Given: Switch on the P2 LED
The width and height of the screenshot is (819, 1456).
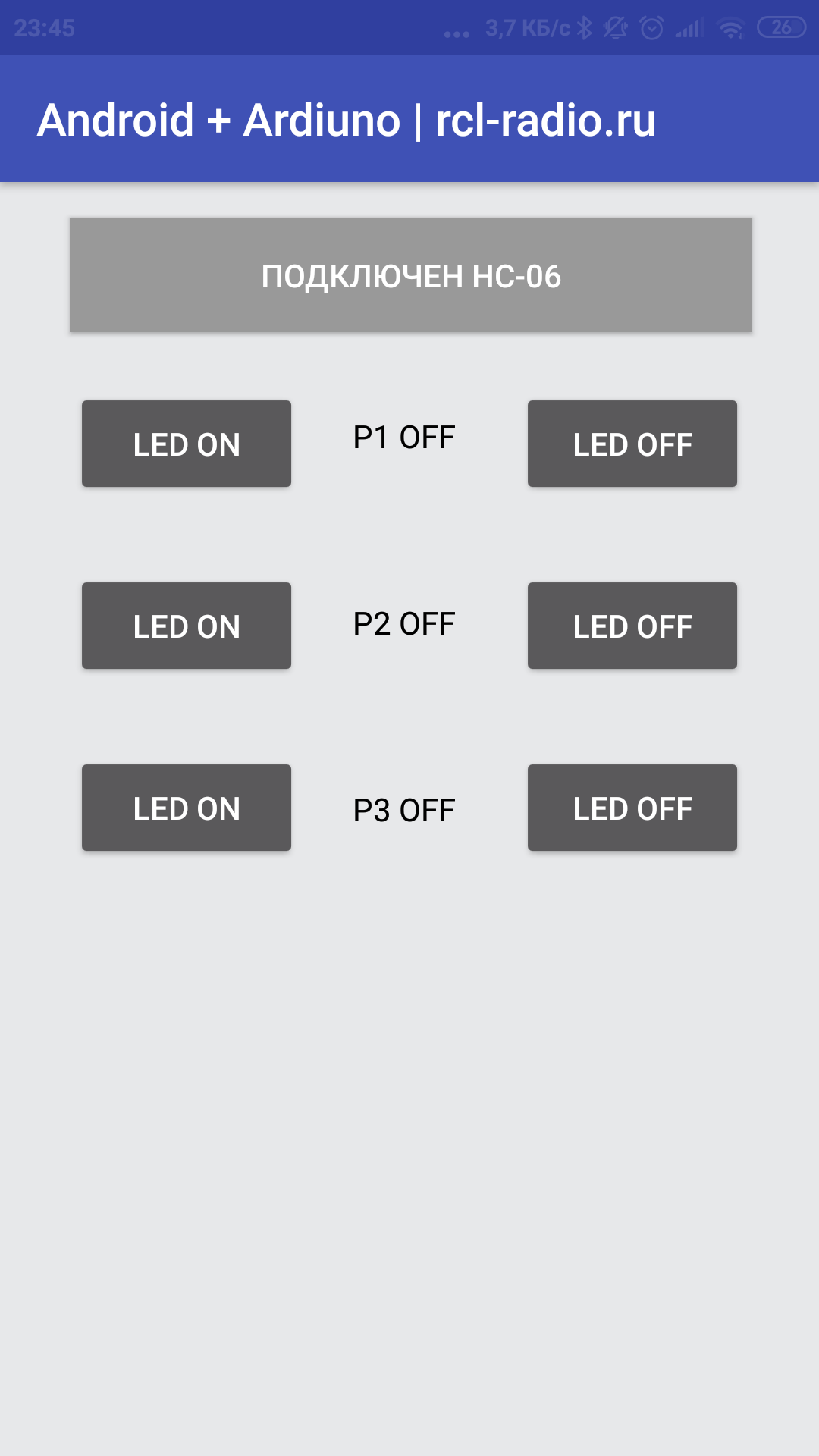Looking at the screenshot, I should [187, 626].
